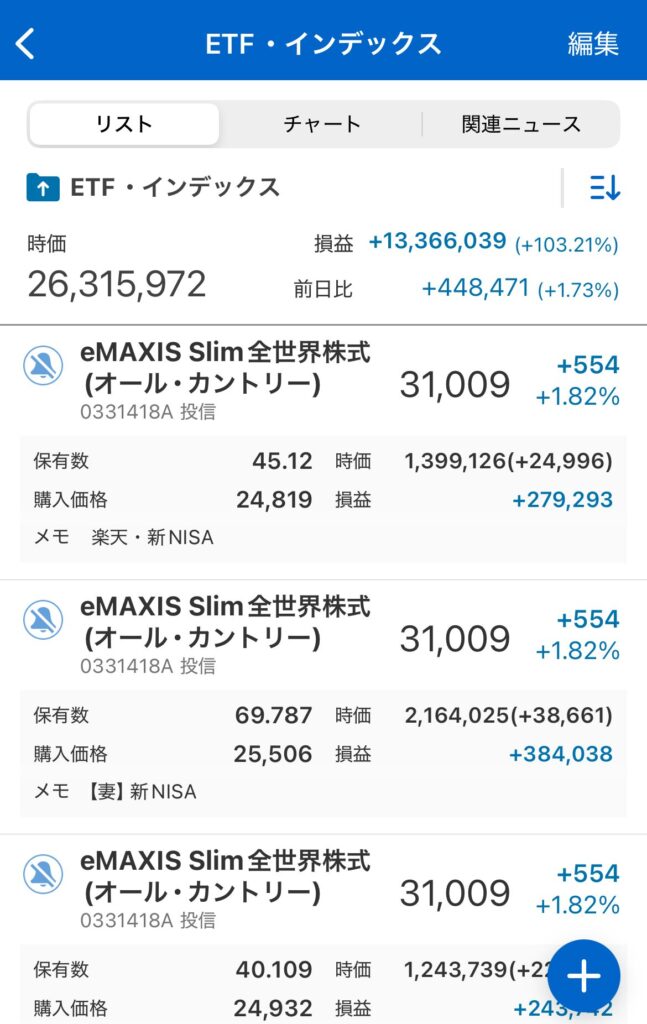This screenshot has width=647, height=1024.
Task: Open the eMAXIS Slim holding with memo 楽天・新NISA
Action: 225,368
